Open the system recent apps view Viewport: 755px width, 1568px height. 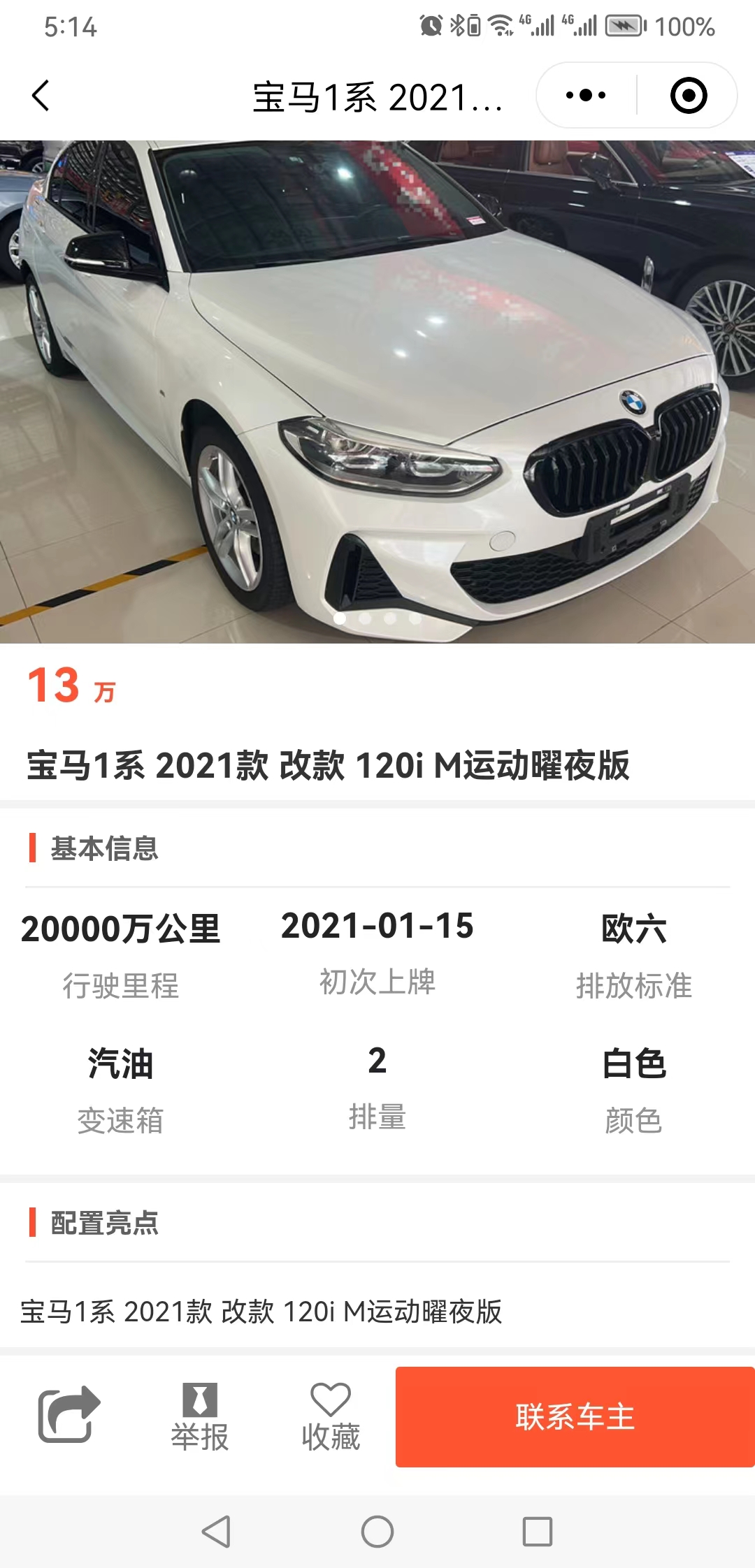[538, 1532]
